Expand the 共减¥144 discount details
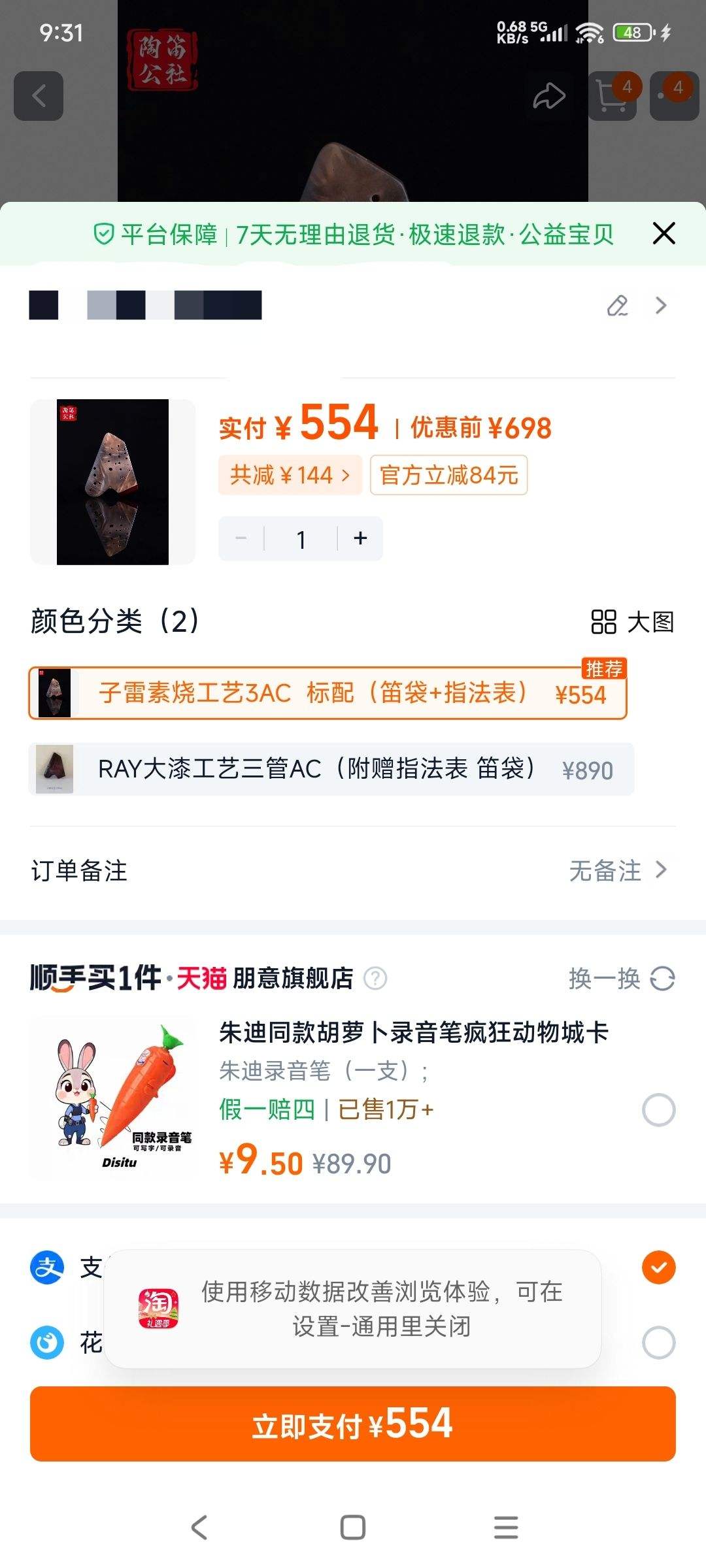 click(290, 476)
